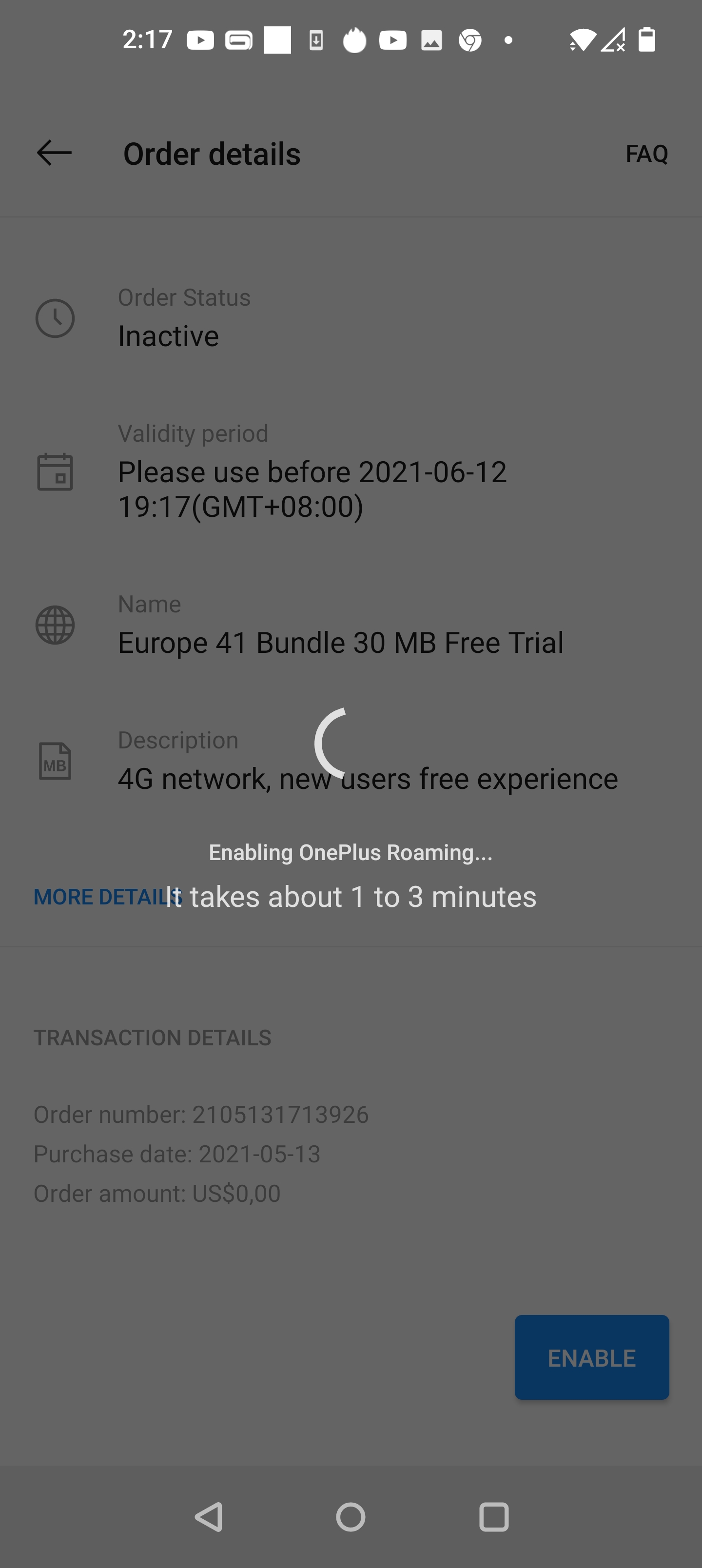Screen dimensions: 702x1568
Task: Open the FAQ page
Action: [646, 154]
